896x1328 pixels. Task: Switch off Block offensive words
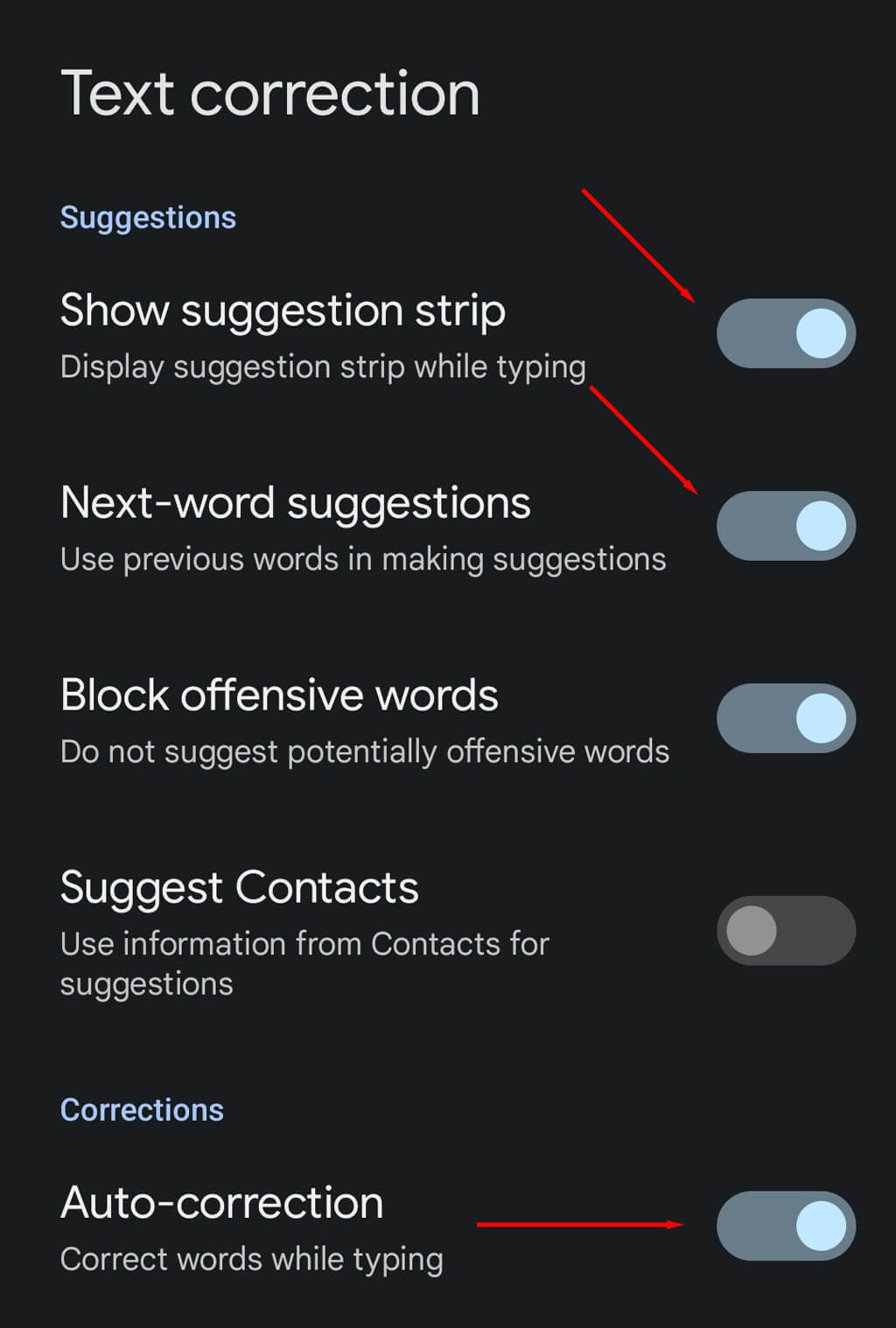(785, 718)
